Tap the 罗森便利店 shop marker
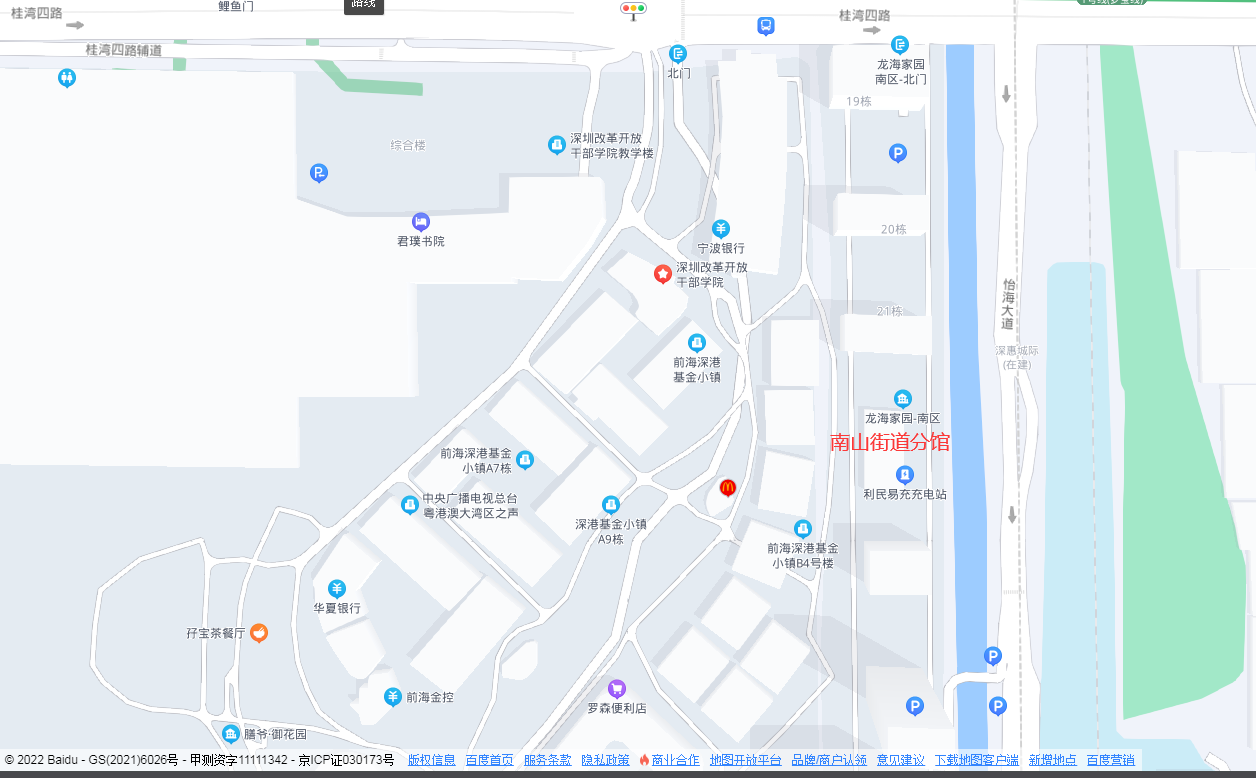Screen dimensions: 1256x778 click(x=617, y=688)
